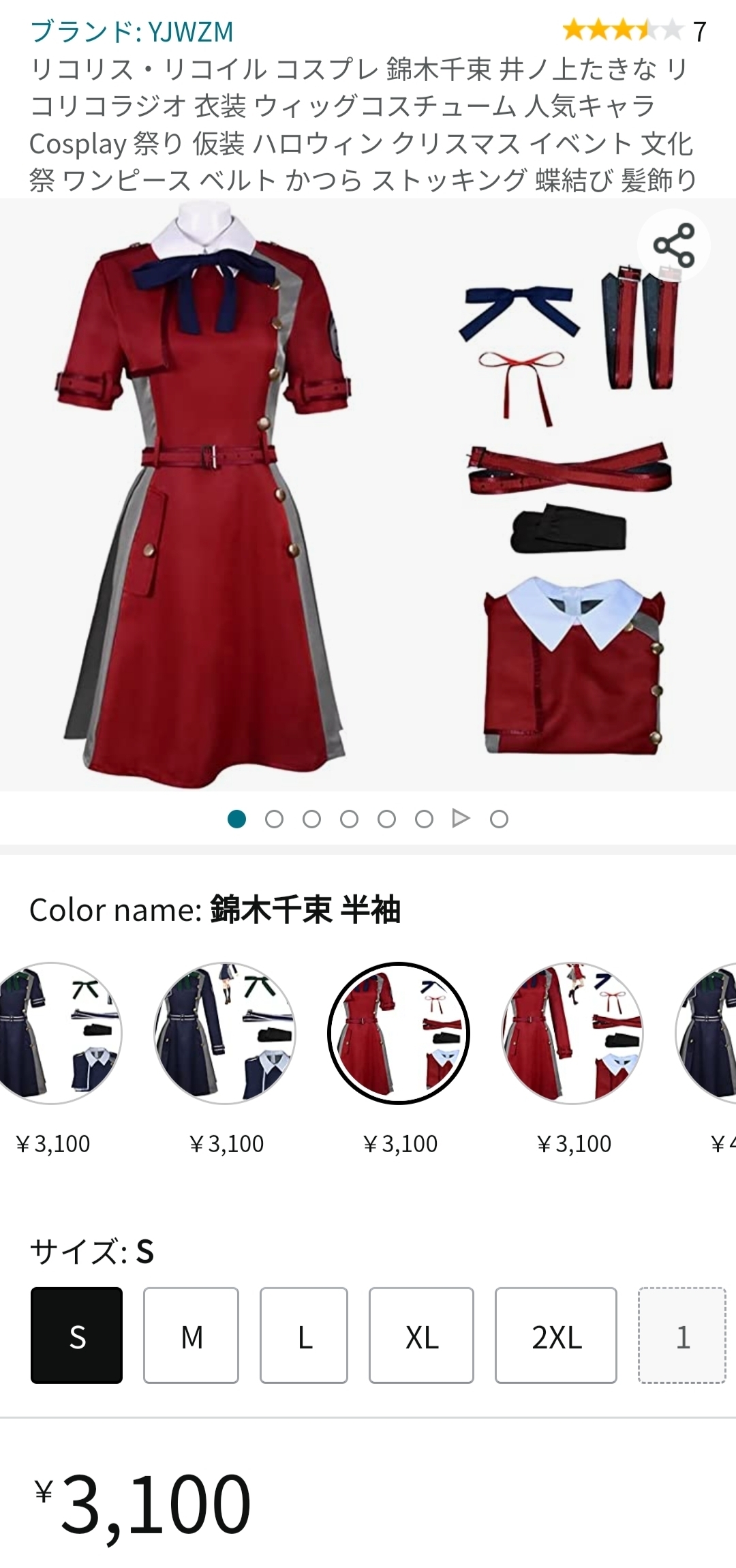The width and height of the screenshot is (736, 1568).
Task: Share this product listing
Action: point(673,245)
